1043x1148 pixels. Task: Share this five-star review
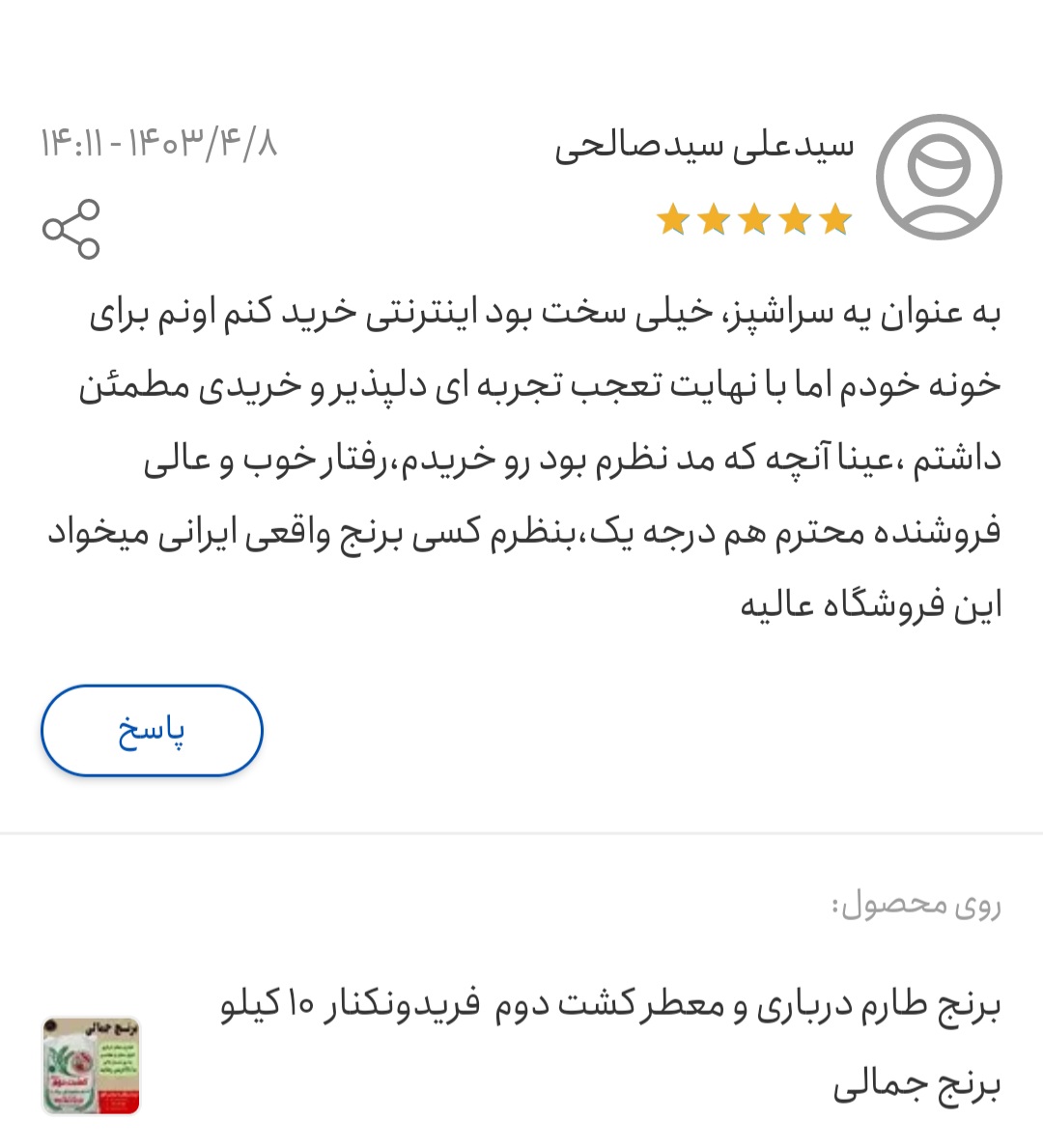point(71,230)
